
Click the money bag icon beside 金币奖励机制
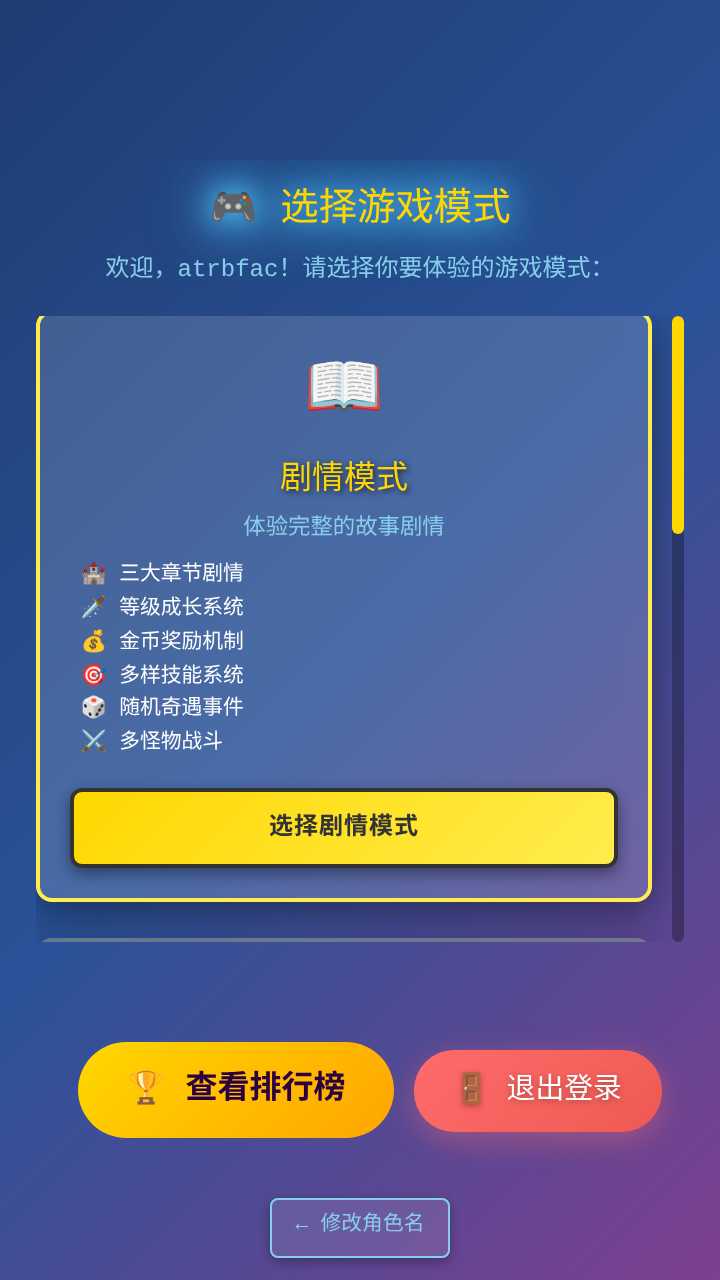pos(95,640)
